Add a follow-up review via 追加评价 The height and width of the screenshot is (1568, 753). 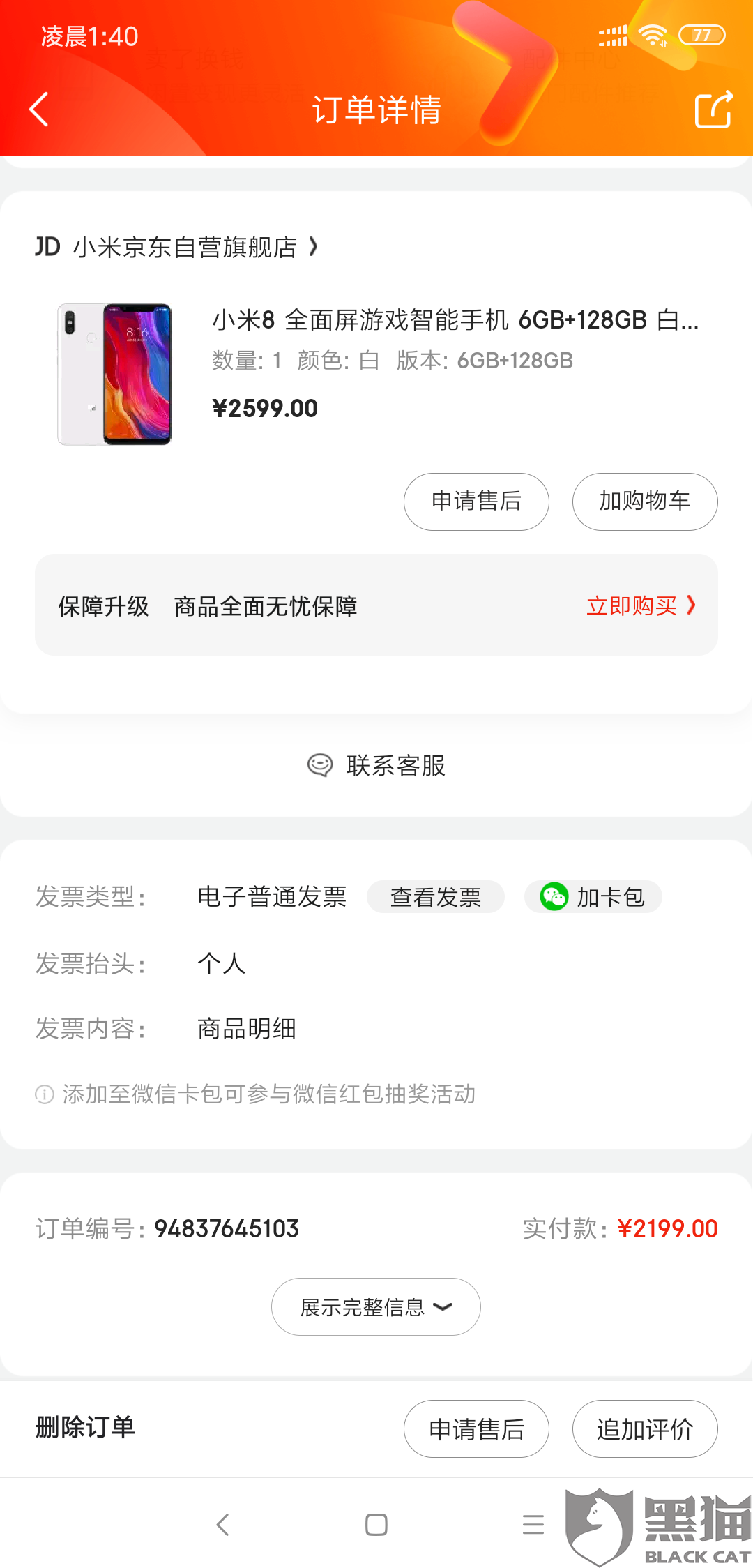[x=644, y=1429]
